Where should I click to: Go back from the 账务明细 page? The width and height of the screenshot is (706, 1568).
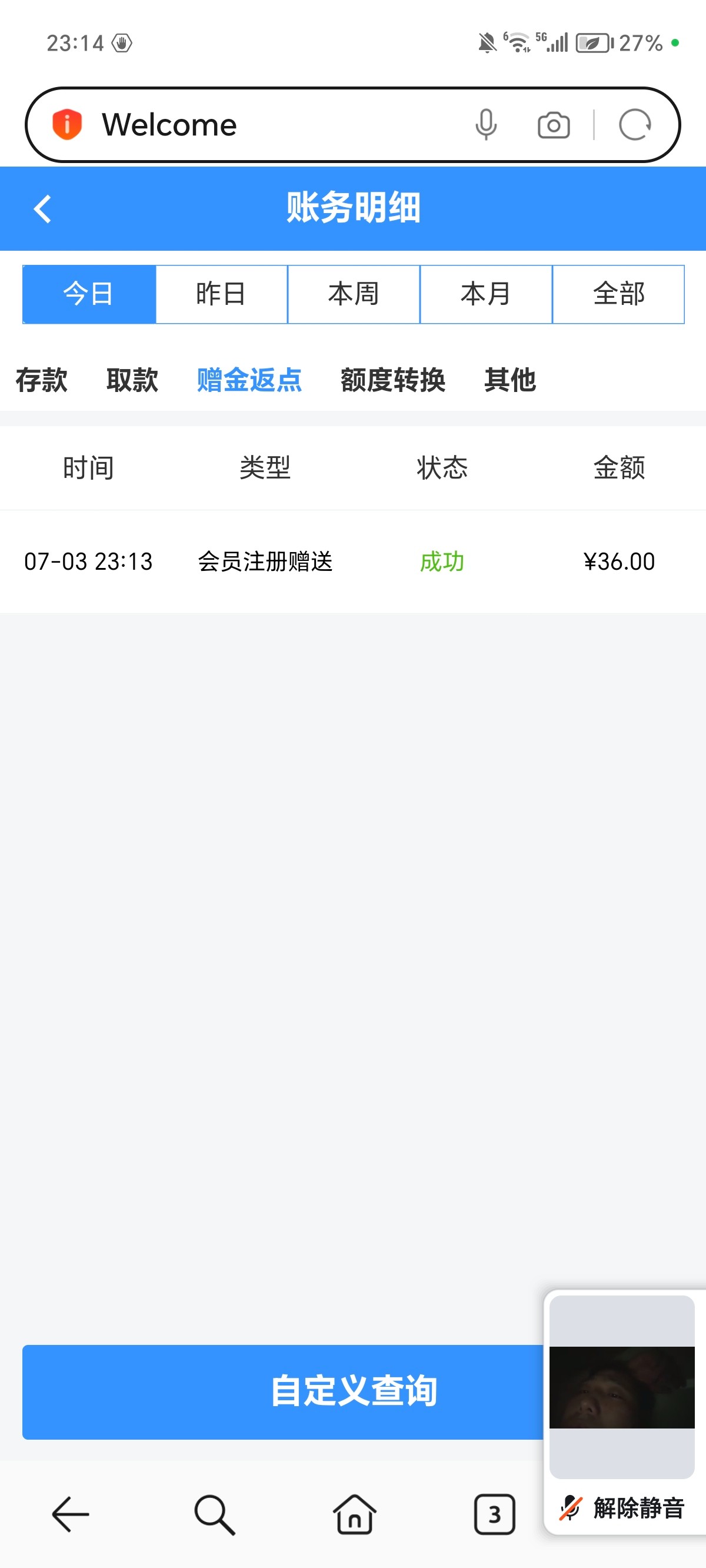point(42,209)
